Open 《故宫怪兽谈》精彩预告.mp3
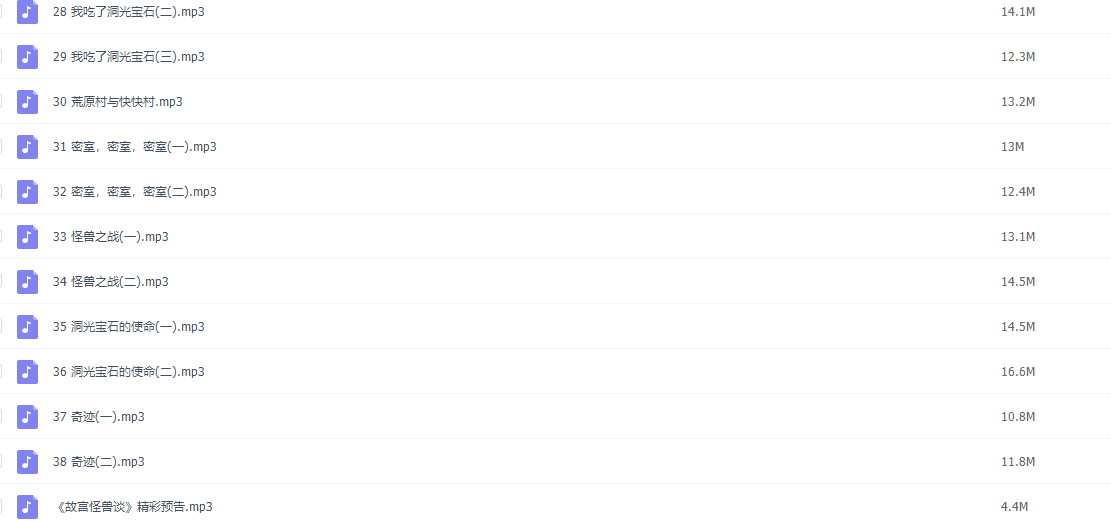 click(132, 507)
